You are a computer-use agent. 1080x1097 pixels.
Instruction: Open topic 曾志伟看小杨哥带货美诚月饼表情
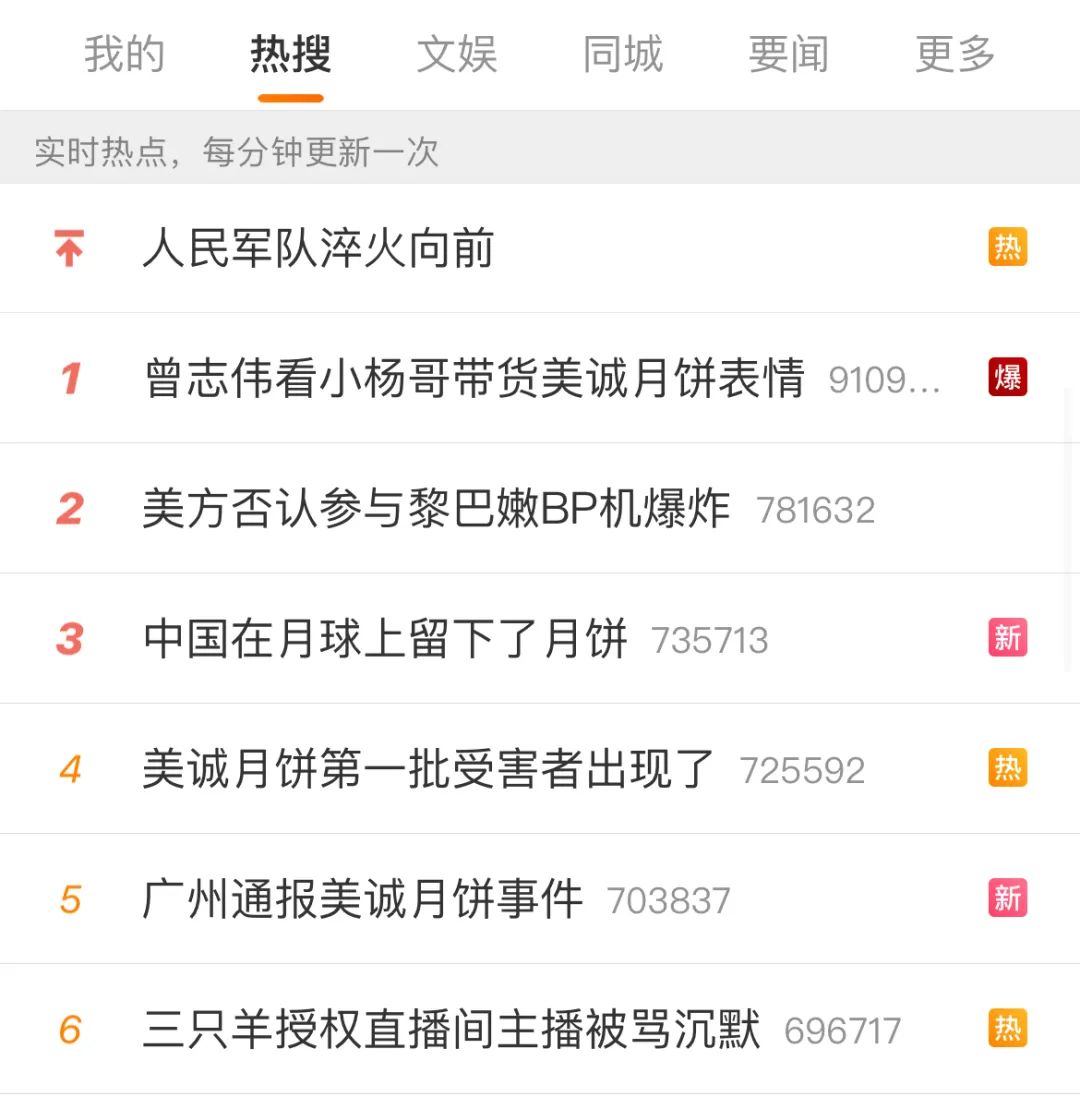(x=474, y=379)
